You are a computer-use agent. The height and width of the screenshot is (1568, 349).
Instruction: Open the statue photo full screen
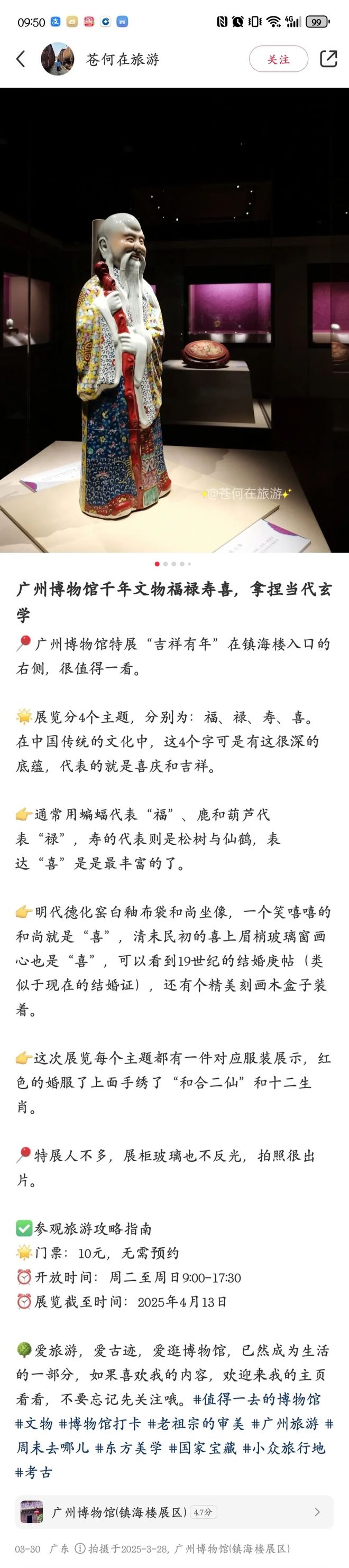click(174, 320)
